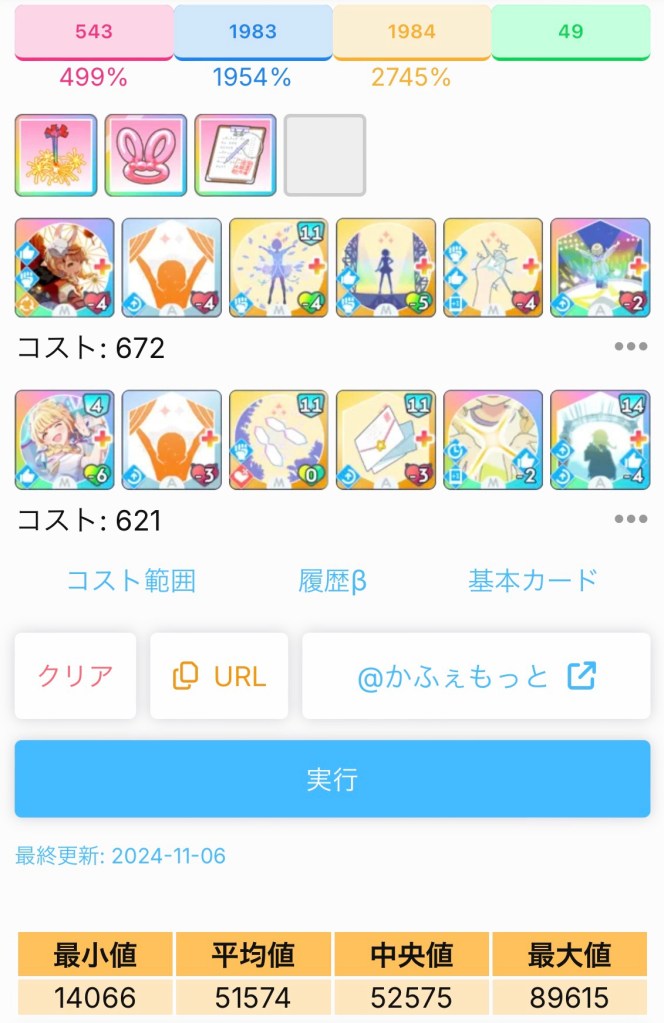Select the pink rabbit balloon item slot
Viewport: 664px width, 1023px height.
[x=146, y=155]
